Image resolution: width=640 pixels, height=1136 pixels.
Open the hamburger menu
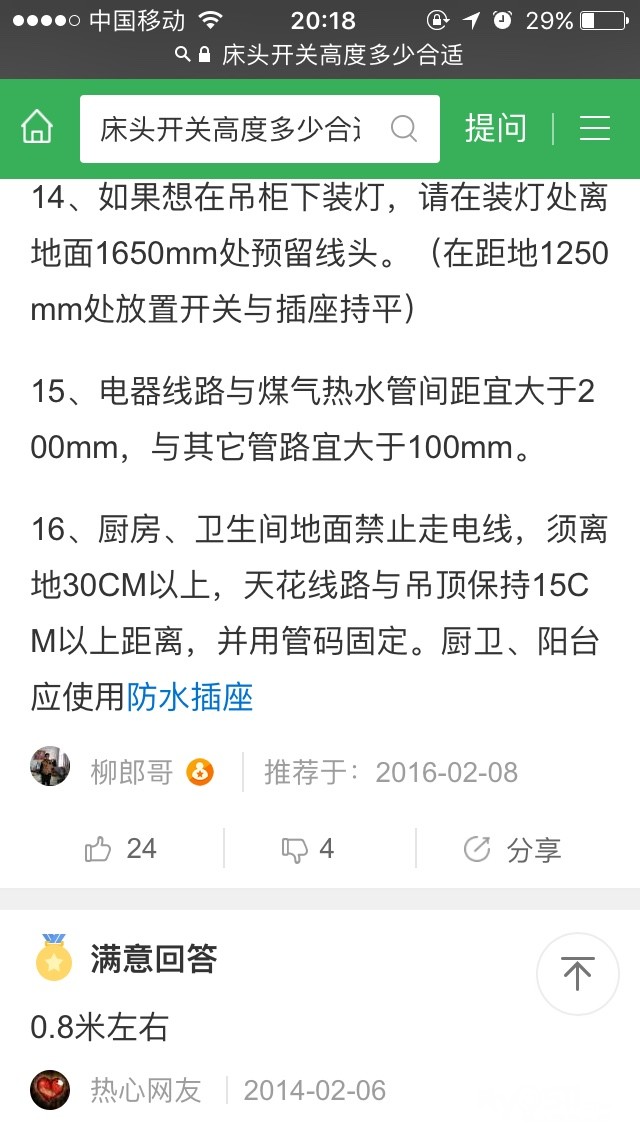point(595,128)
